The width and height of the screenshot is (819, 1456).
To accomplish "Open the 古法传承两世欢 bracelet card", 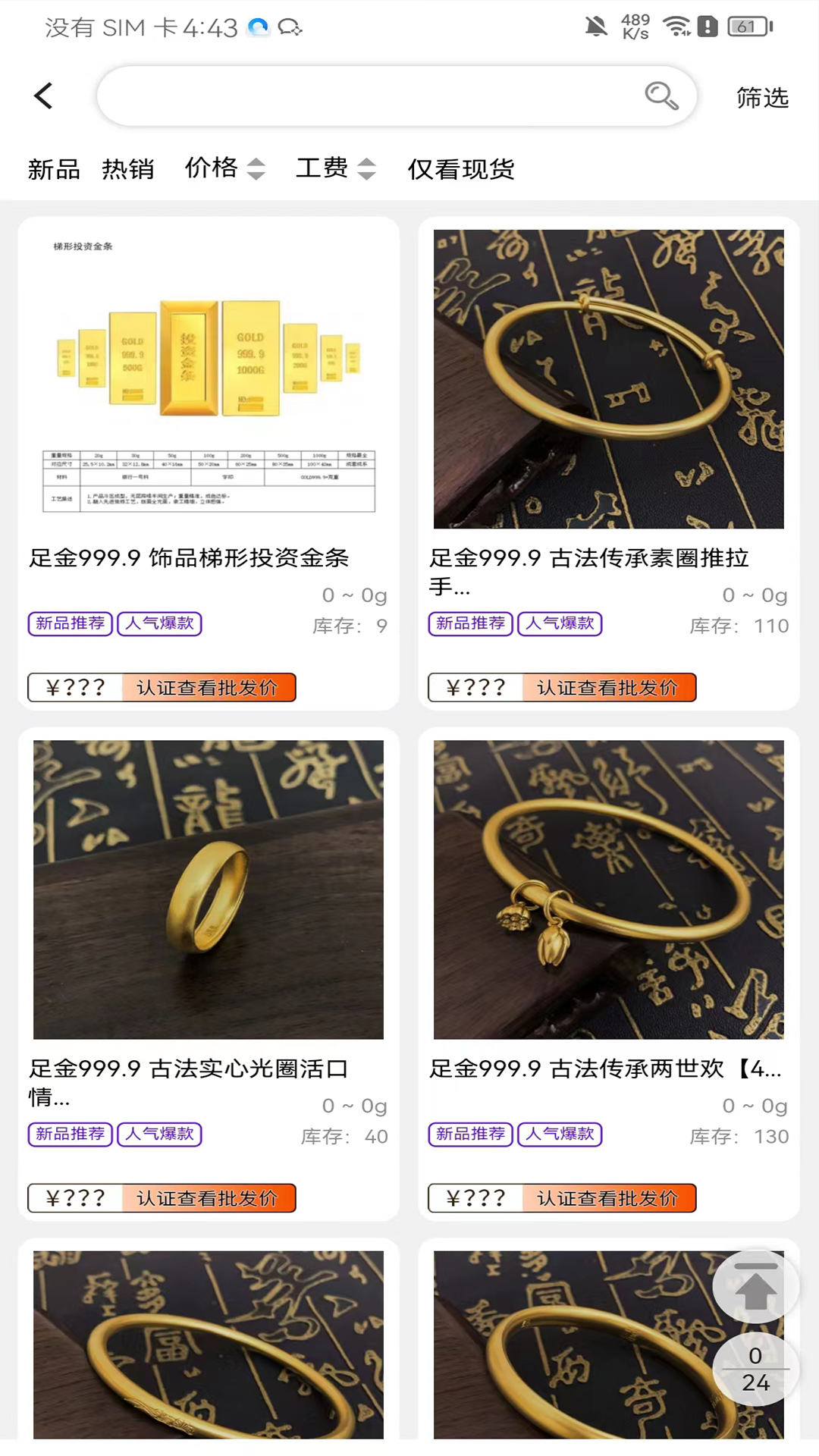I will tap(608, 890).
